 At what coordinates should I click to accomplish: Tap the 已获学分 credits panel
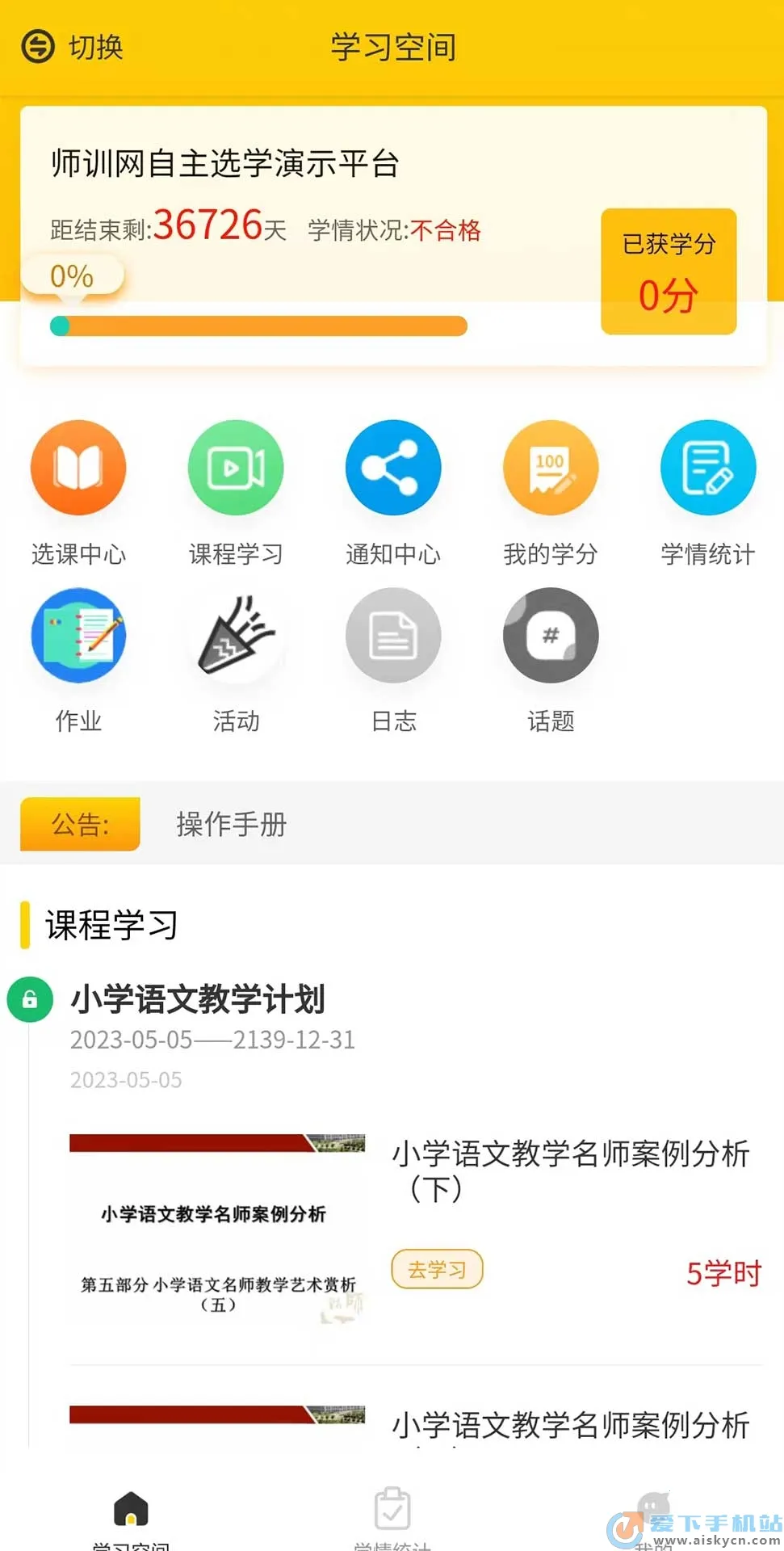[x=669, y=271]
